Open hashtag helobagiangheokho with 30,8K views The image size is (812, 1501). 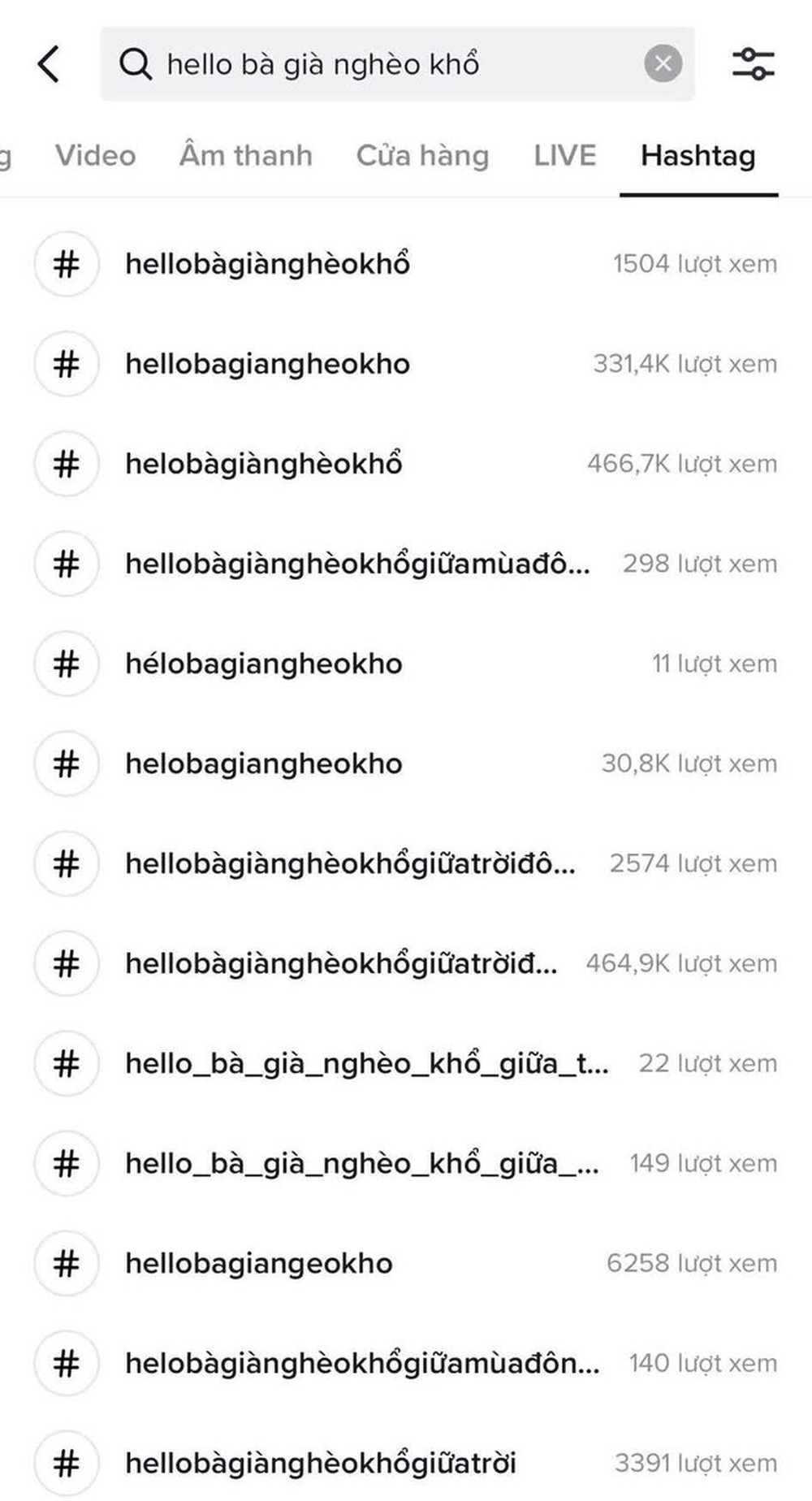(406, 763)
